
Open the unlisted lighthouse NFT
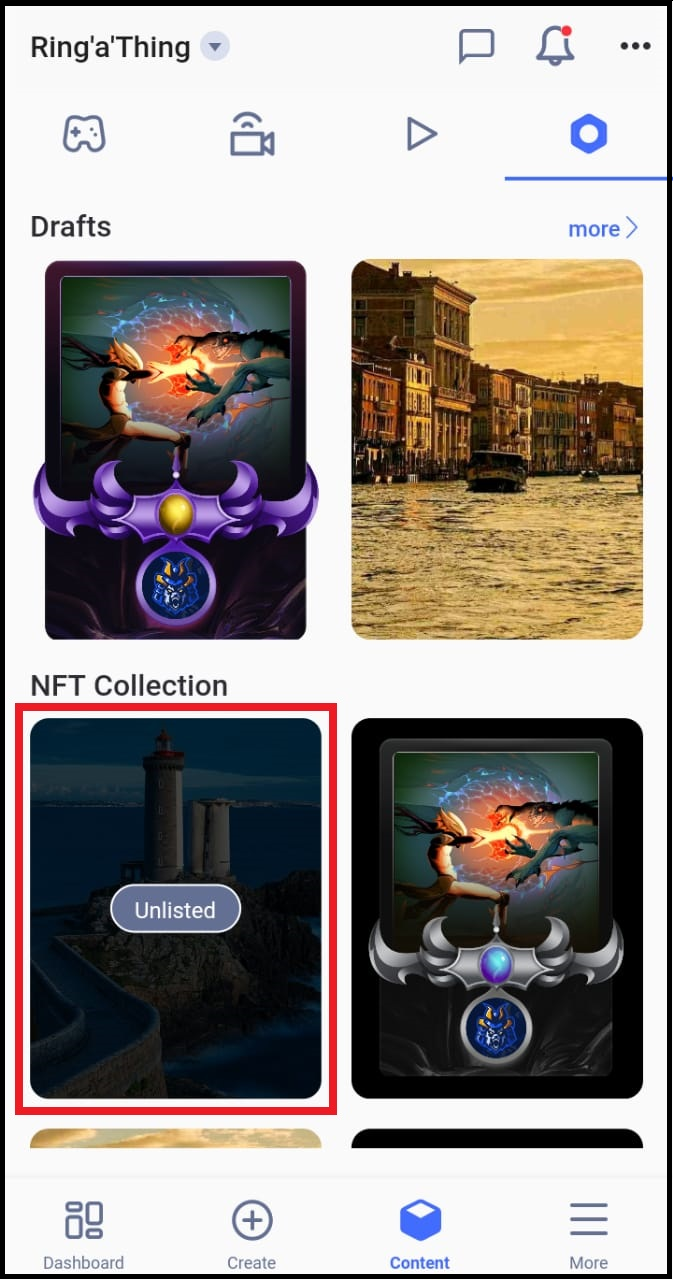tap(176, 908)
